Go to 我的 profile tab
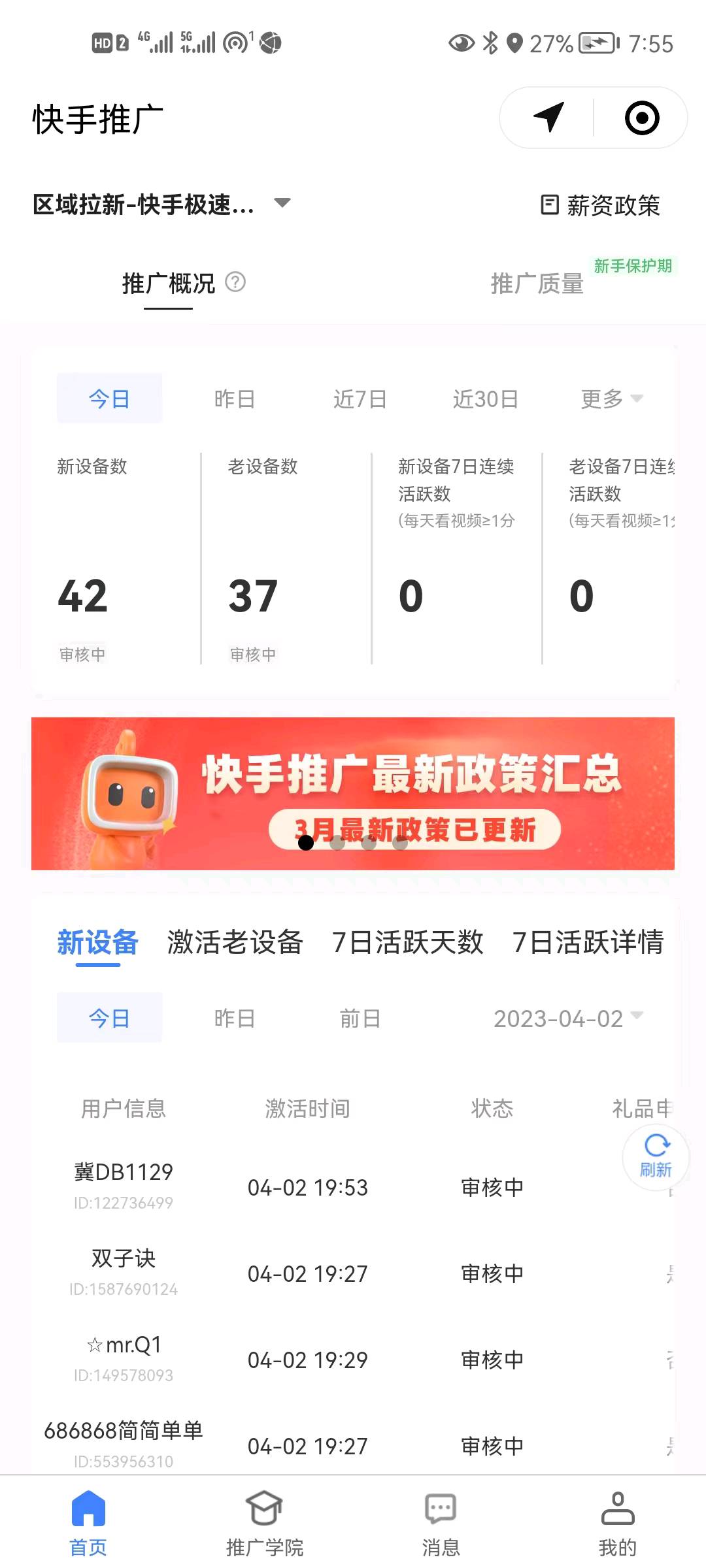 [x=617, y=1524]
